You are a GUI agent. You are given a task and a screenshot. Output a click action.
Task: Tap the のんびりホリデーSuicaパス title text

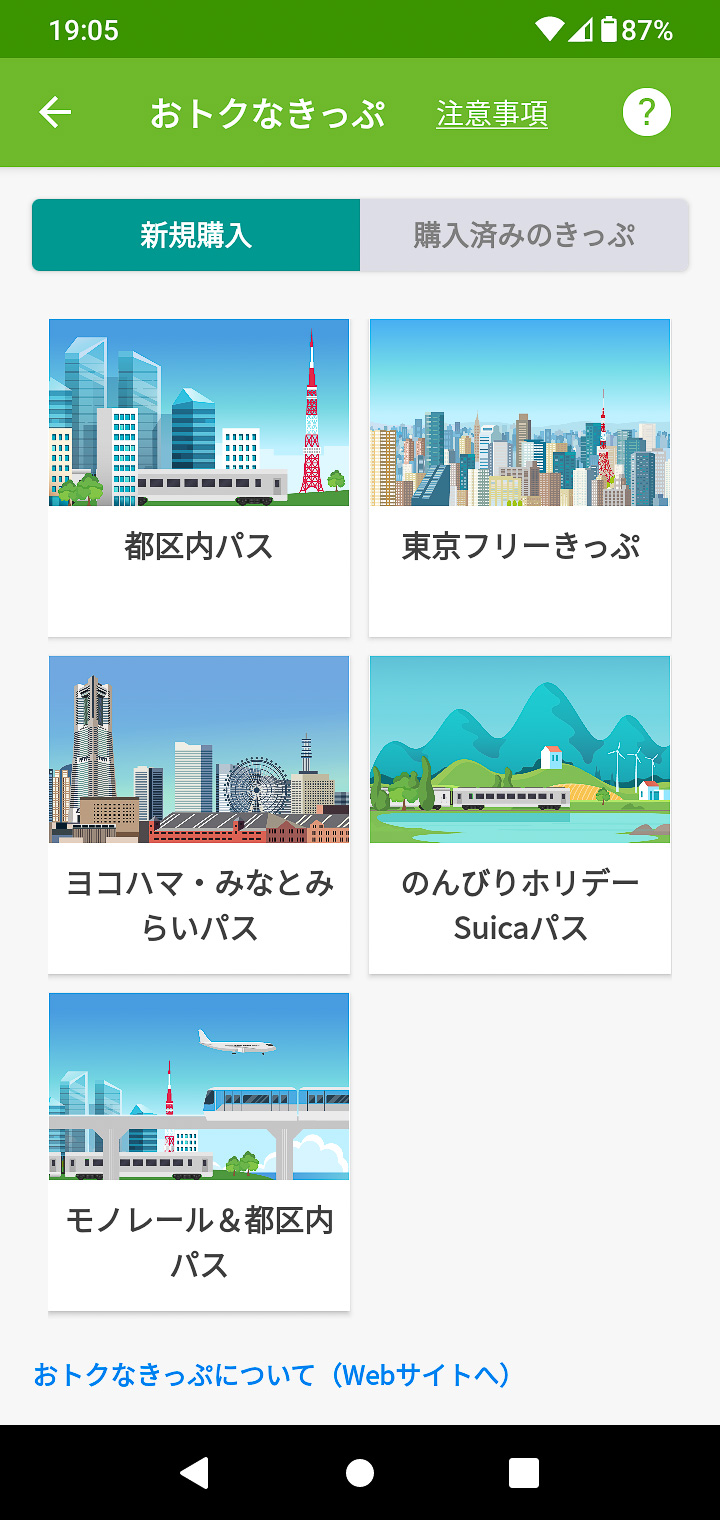[519, 904]
